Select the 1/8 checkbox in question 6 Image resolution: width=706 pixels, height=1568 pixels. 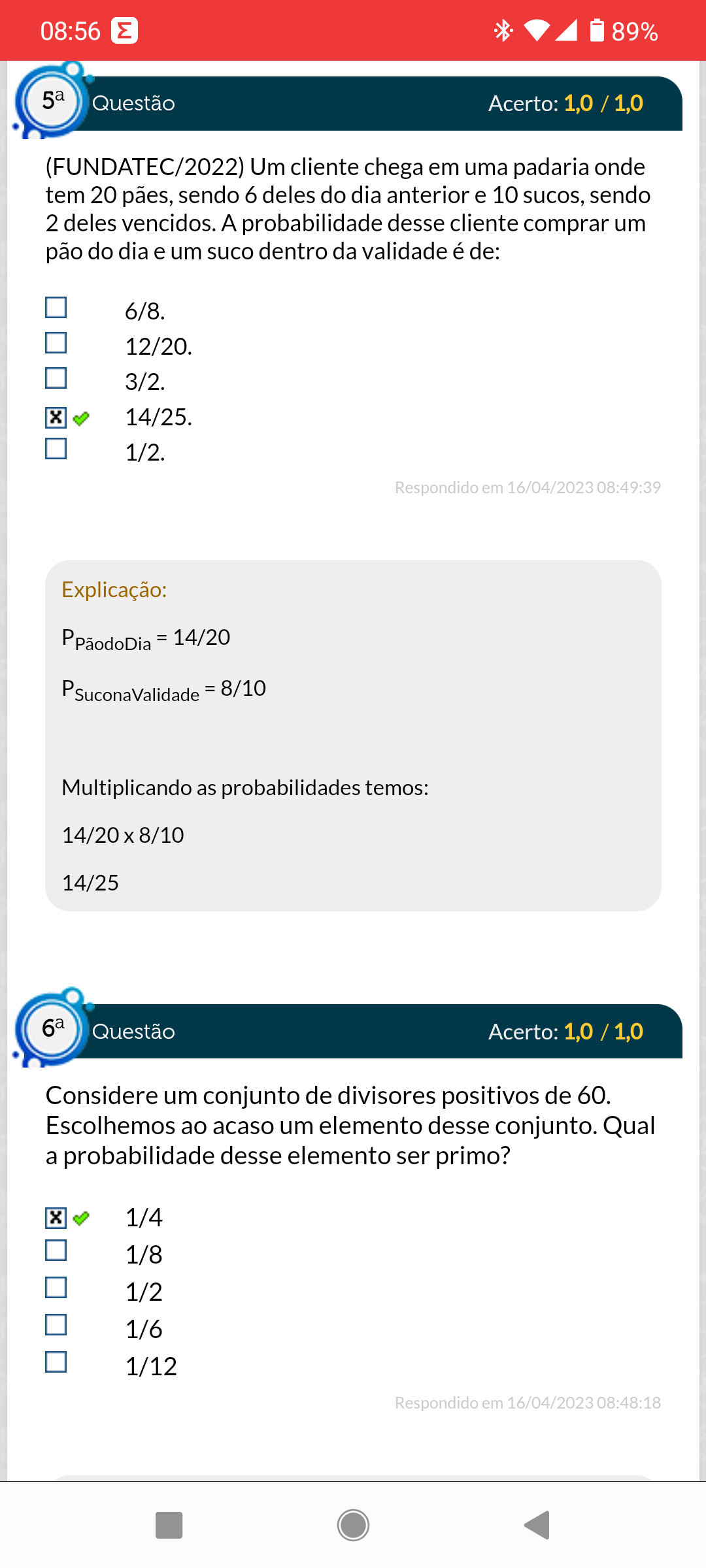[56, 1250]
